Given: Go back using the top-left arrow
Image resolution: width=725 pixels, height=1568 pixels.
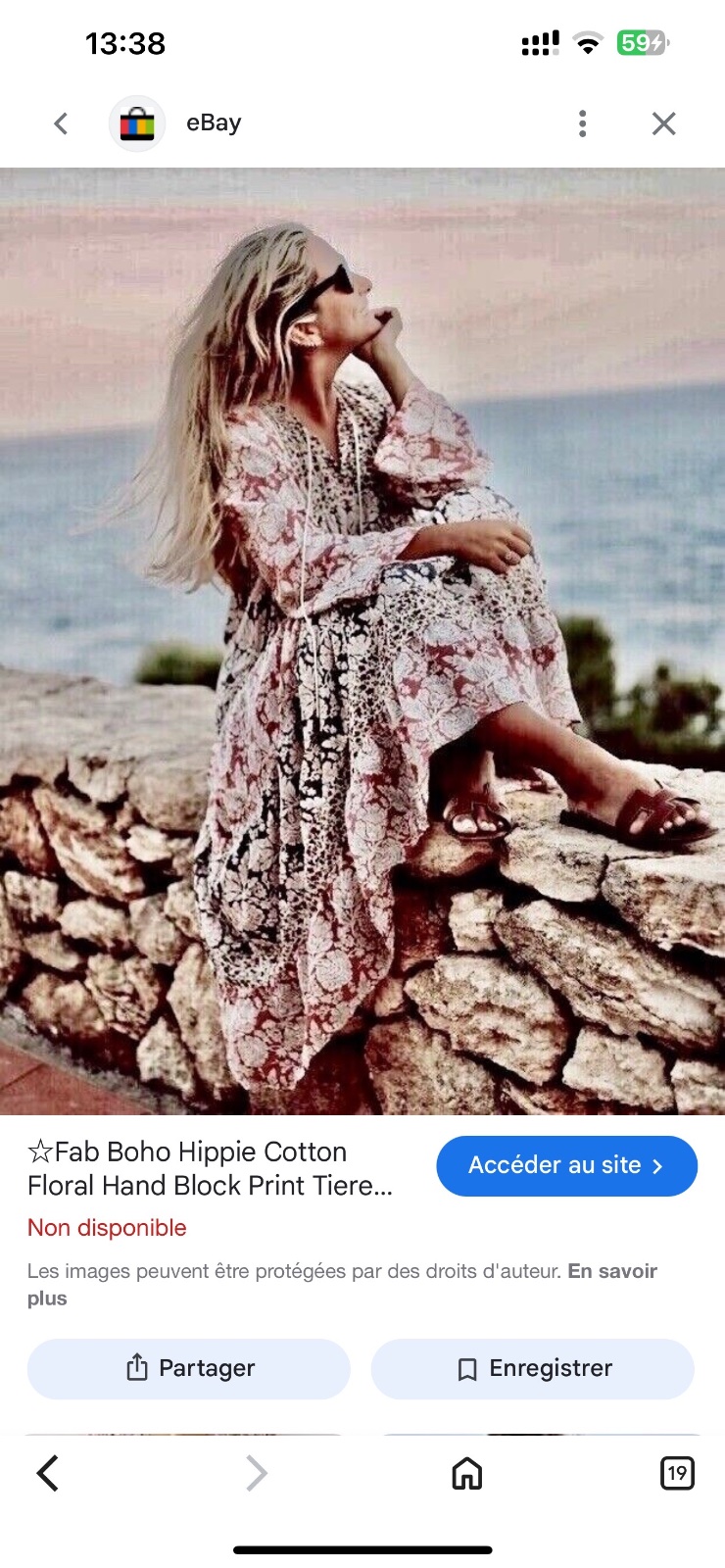Looking at the screenshot, I should point(61,123).
